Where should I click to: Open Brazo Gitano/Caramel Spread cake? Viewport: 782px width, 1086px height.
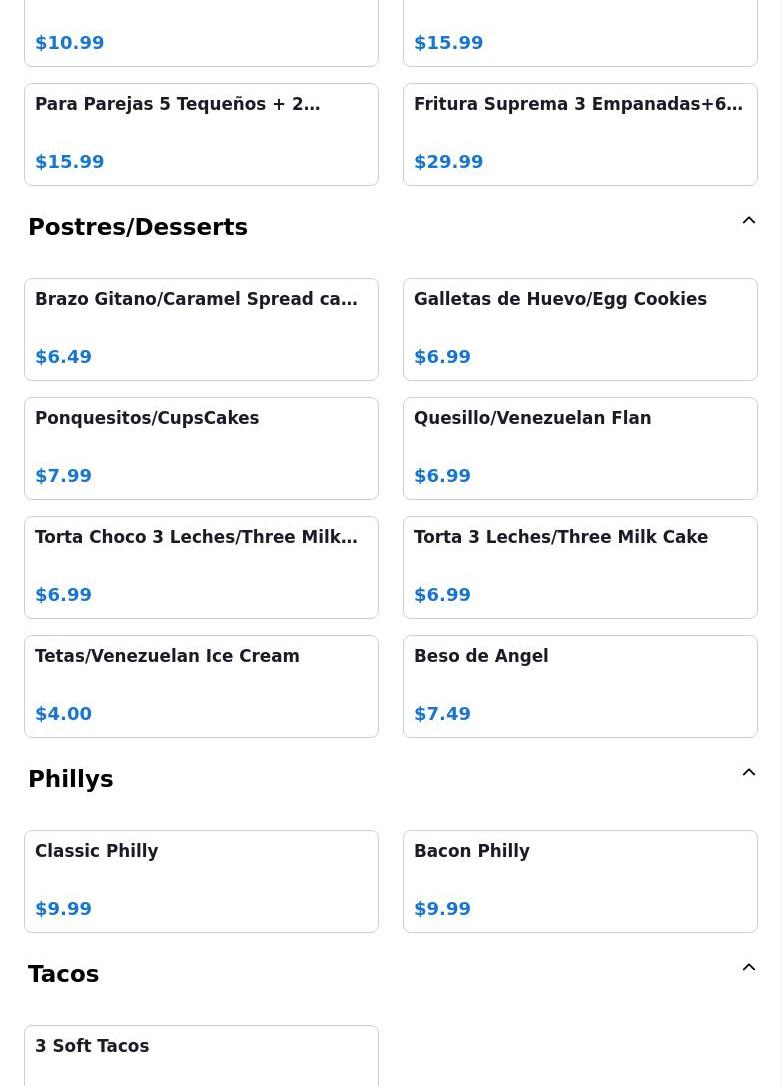point(201,329)
